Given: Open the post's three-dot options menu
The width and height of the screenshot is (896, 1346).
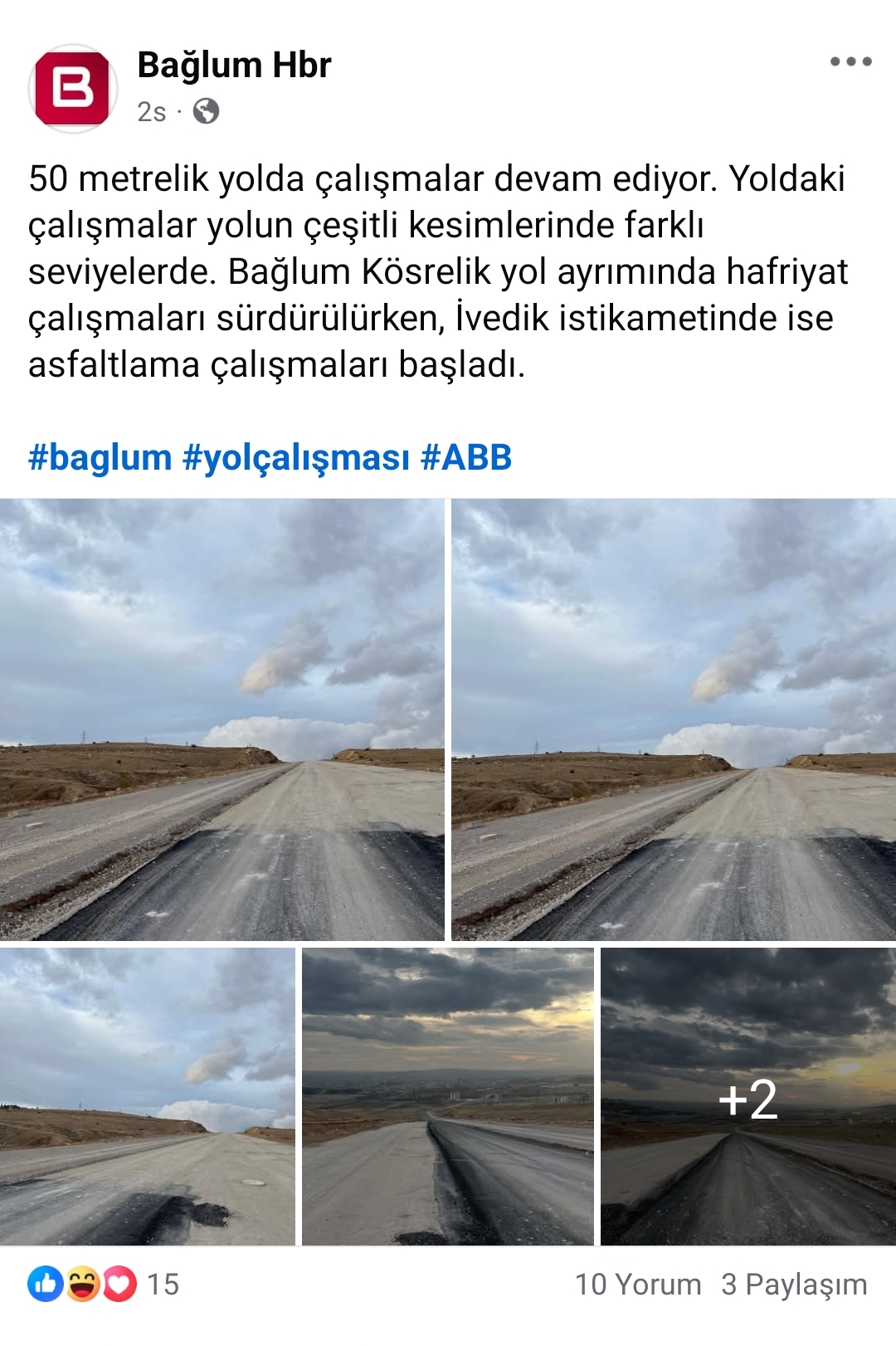Looking at the screenshot, I should [x=850, y=62].
